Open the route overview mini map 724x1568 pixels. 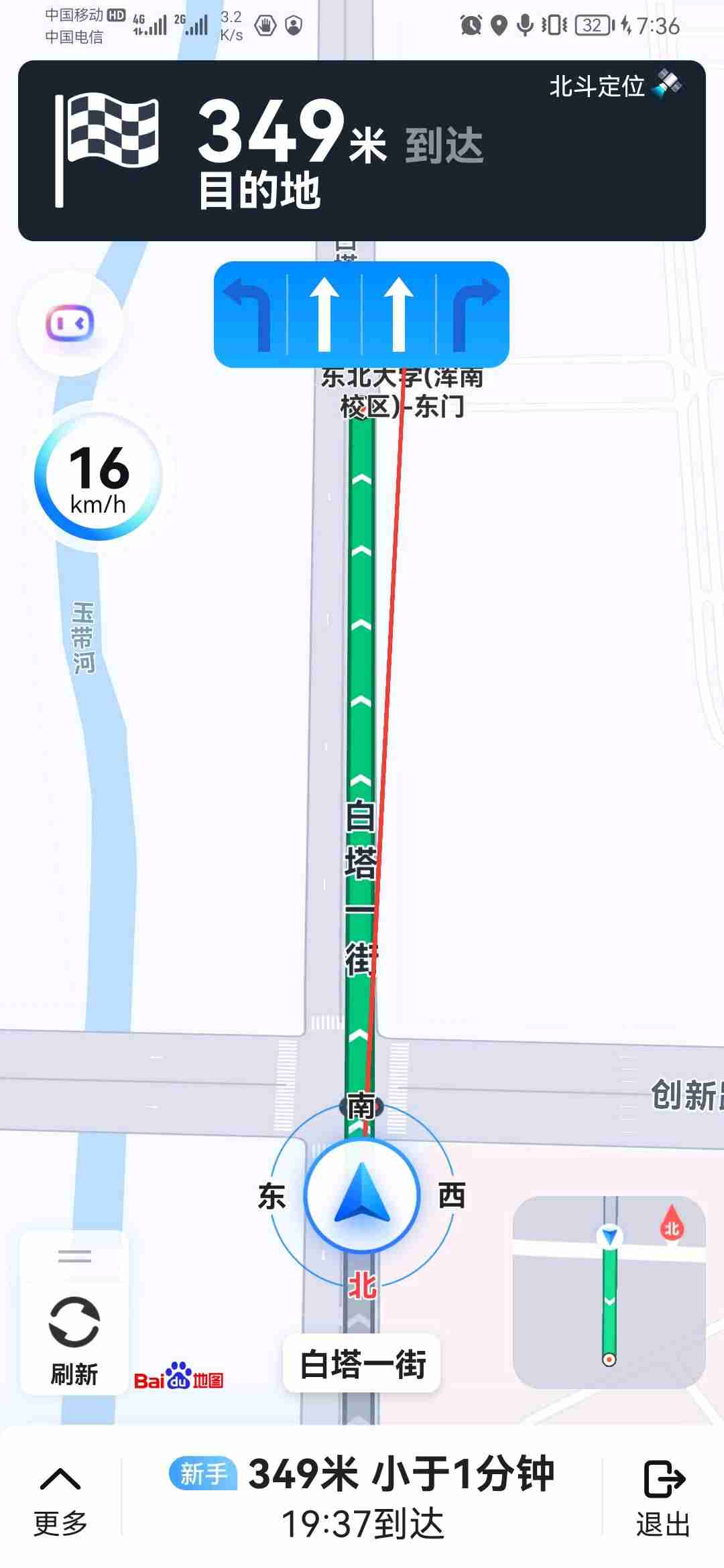click(x=609, y=1291)
